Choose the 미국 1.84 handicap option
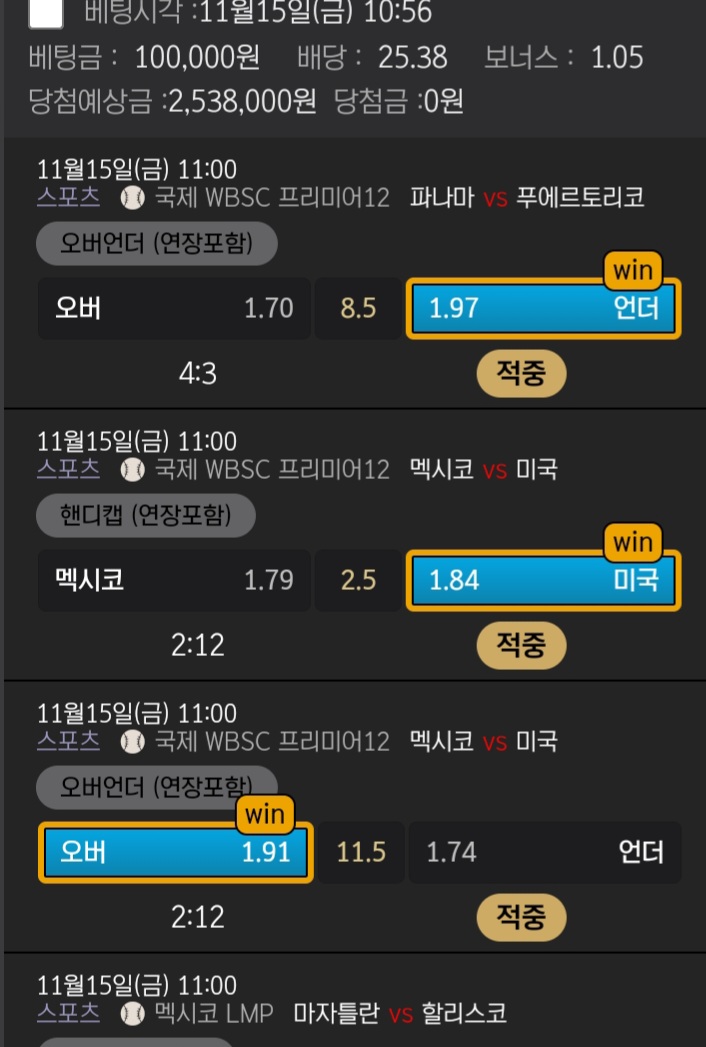 click(x=543, y=580)
